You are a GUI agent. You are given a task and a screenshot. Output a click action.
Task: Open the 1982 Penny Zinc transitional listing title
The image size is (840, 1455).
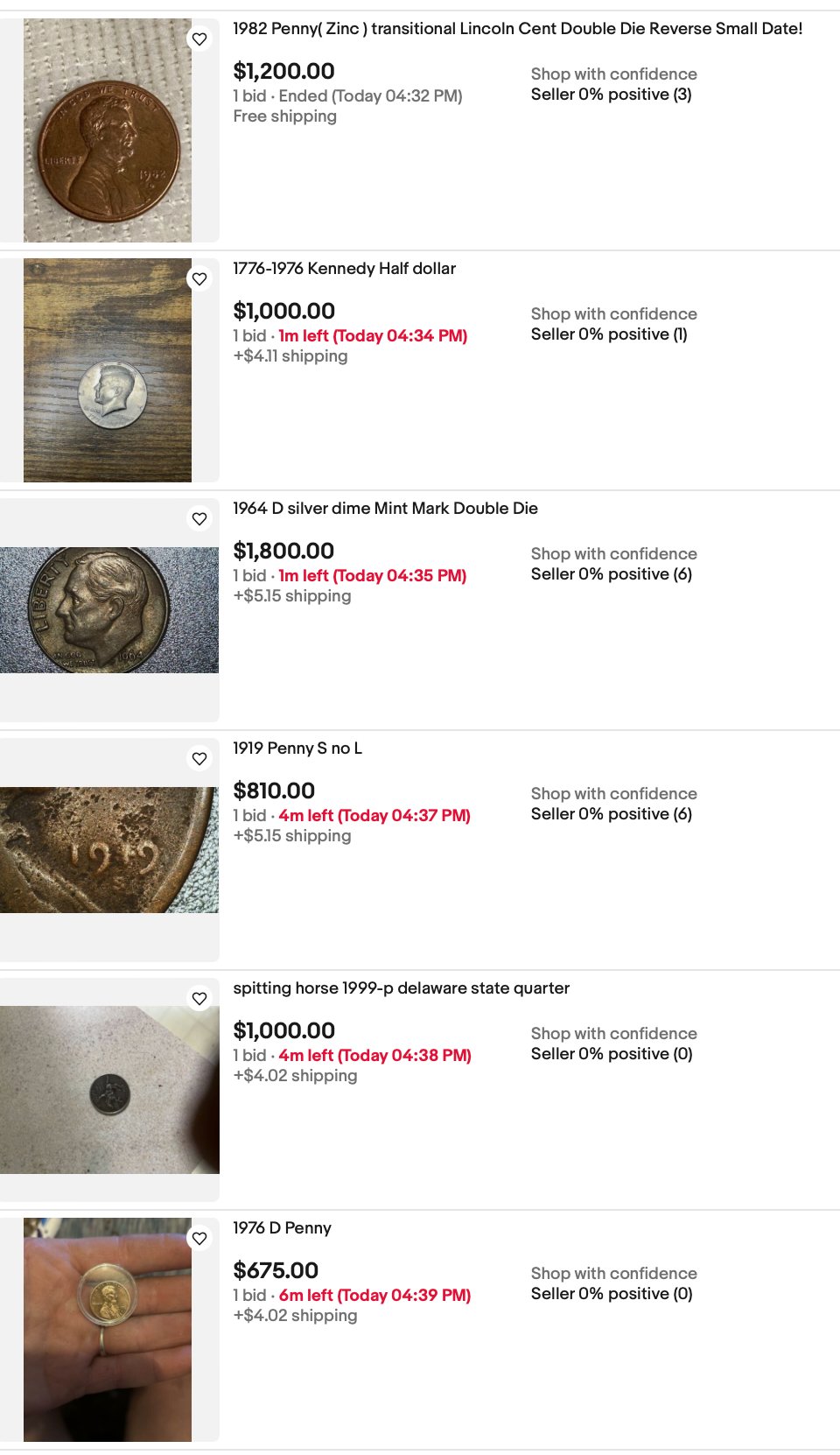point(517,29)
